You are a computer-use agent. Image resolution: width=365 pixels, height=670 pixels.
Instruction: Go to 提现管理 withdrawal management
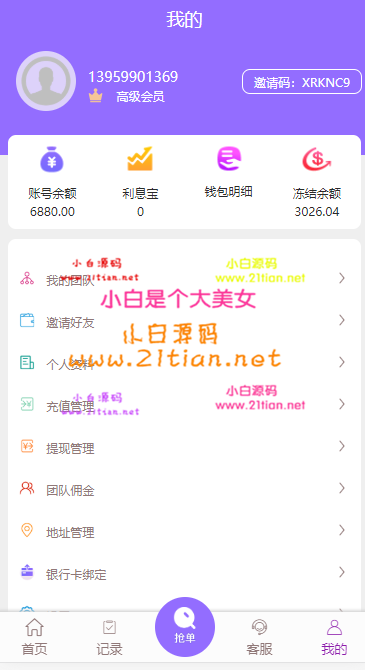184,447
